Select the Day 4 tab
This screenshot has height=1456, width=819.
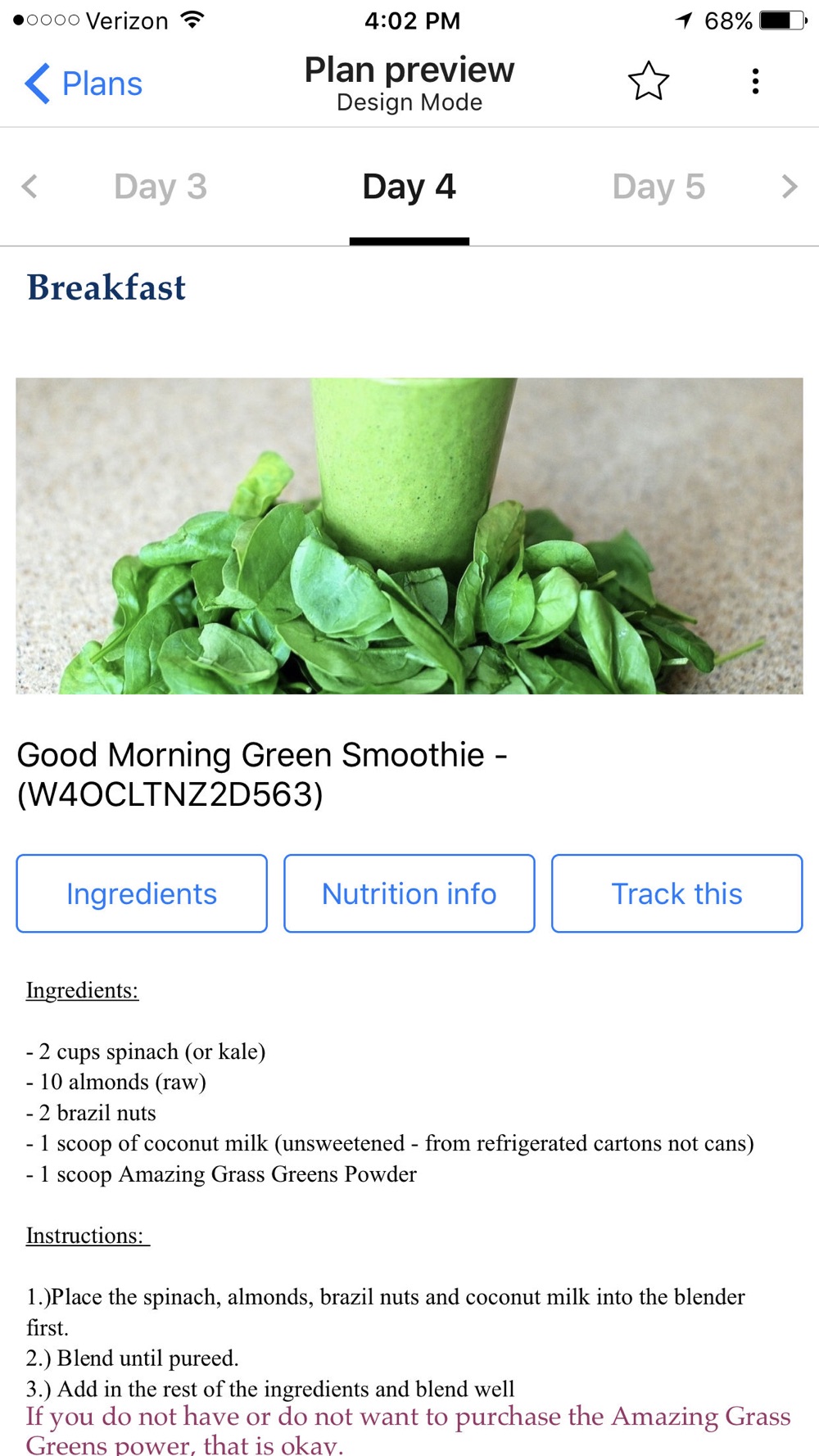tap(409, 187)
